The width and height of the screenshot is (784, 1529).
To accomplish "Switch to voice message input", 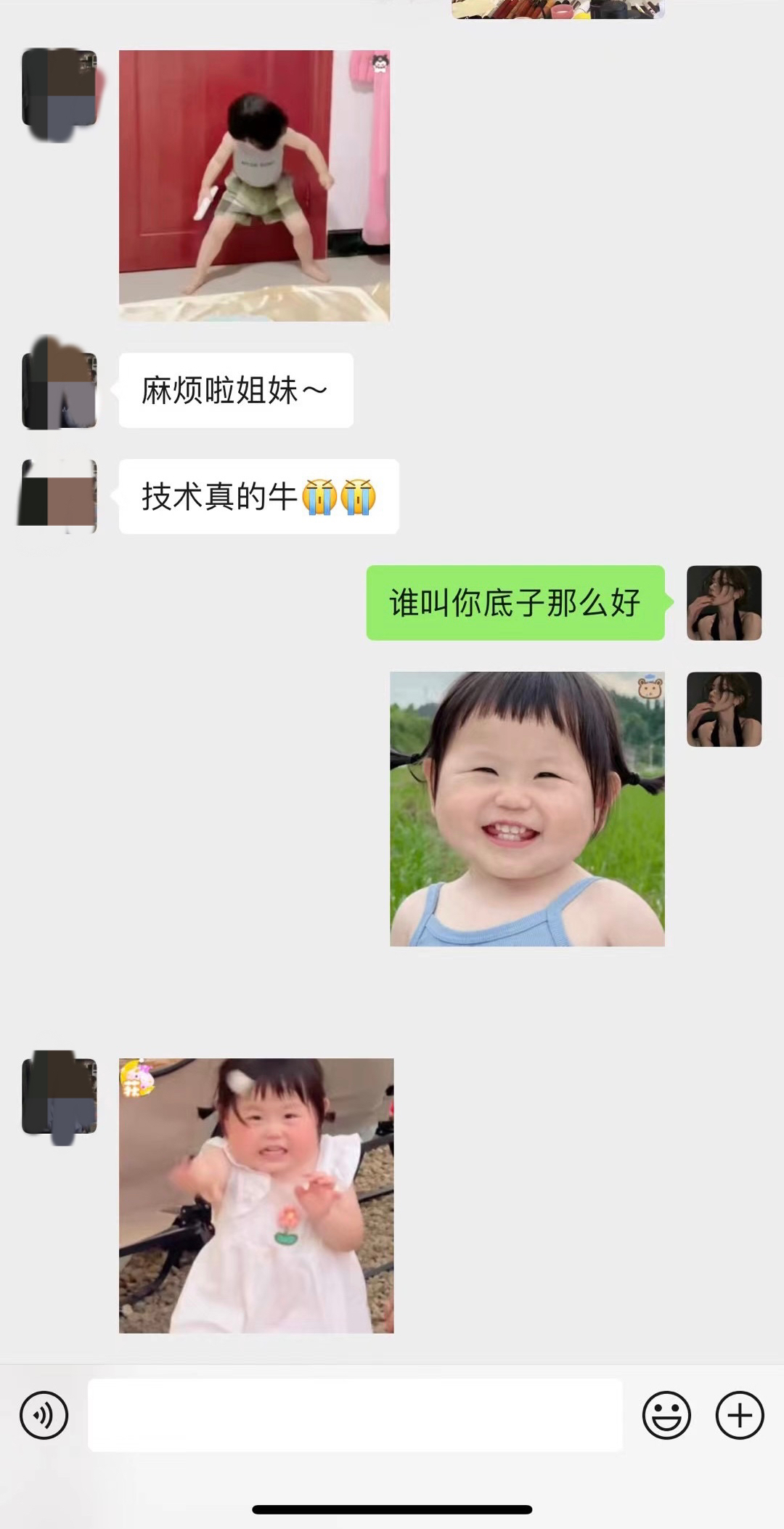I will [x=44, y=1415].
